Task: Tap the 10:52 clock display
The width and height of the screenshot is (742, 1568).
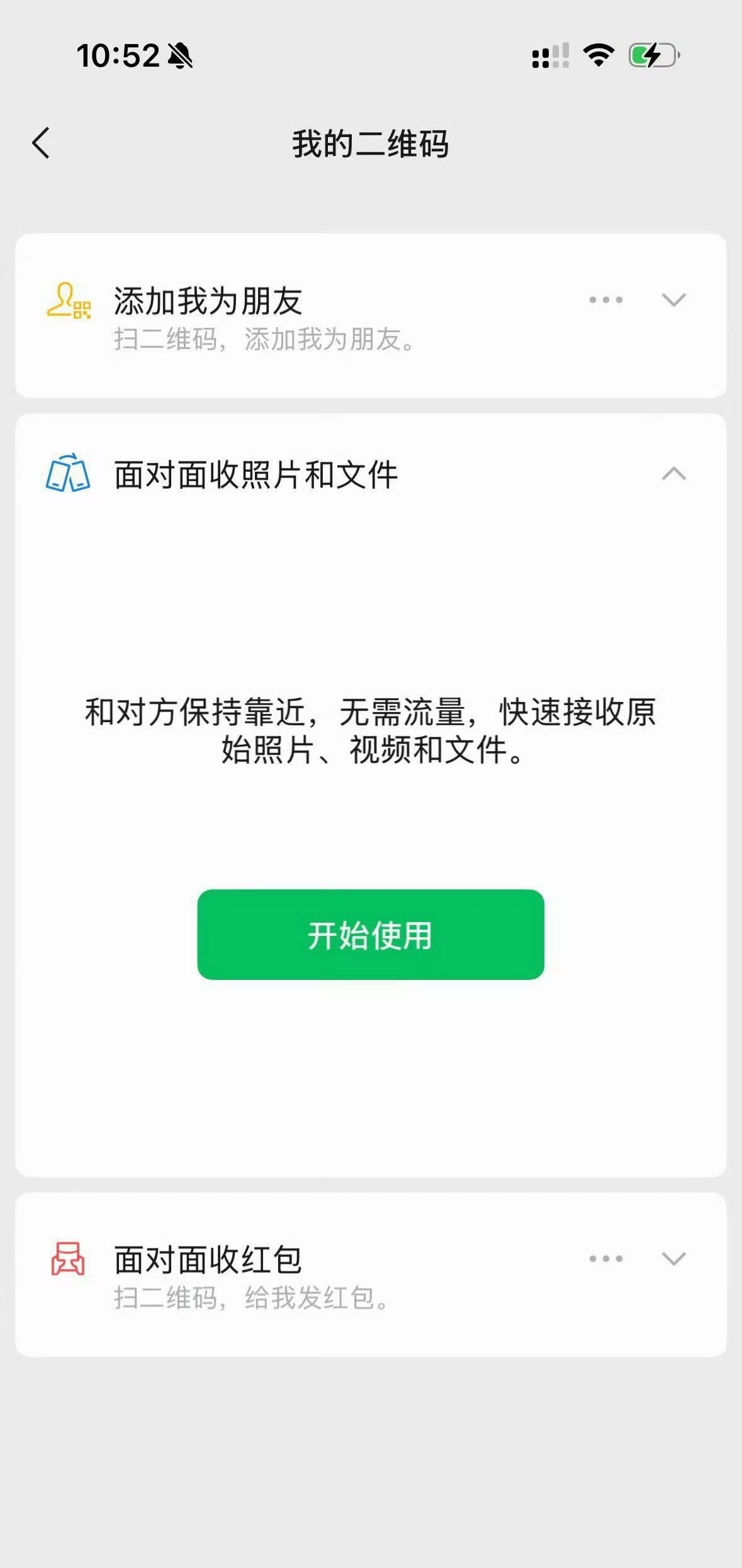Action: (120, 55)
